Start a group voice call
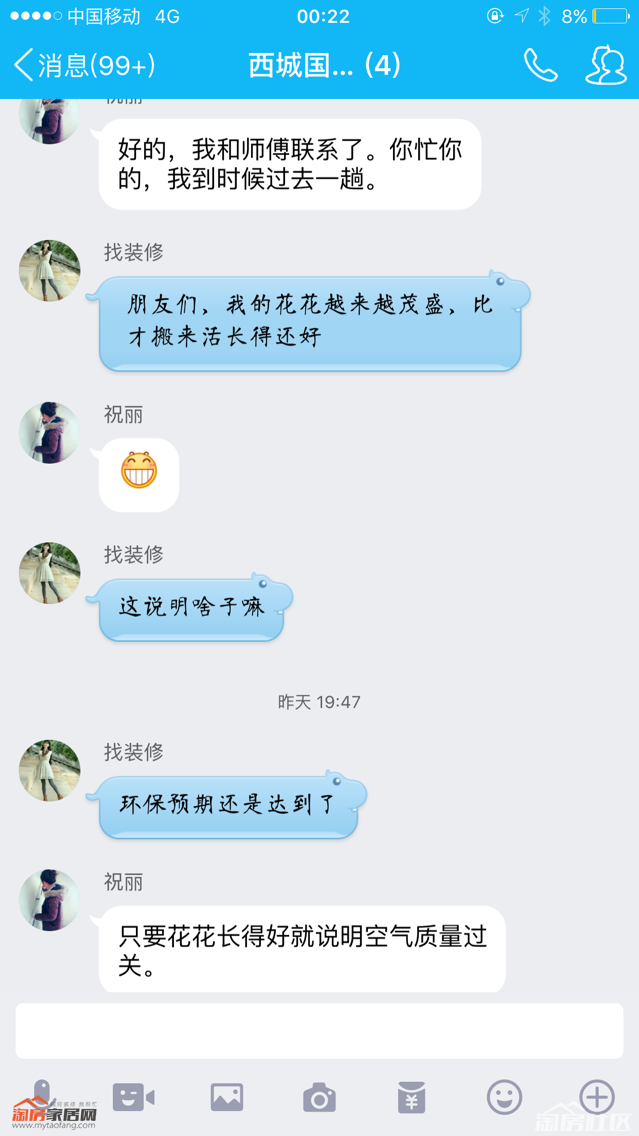Viewport: 639px width, 1136px height. coord(540,66)
